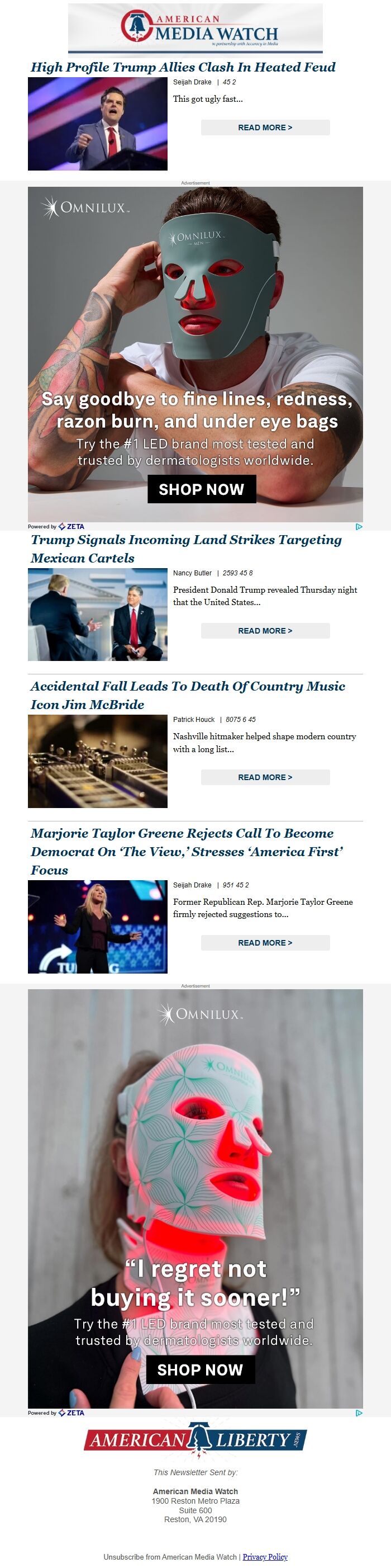Tap the American Media Watch header banner
The width and height of the screenshot is (391, 1568).
[195, 28]
